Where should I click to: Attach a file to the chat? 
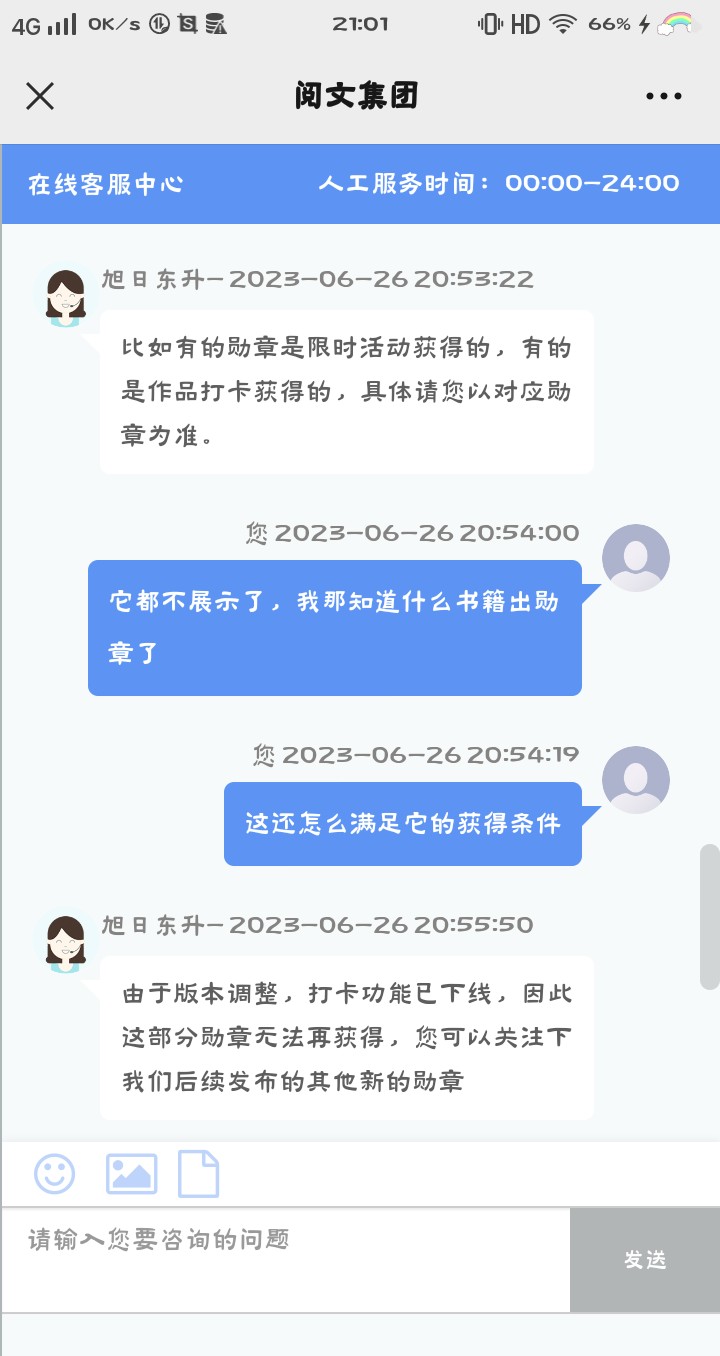(198, 1174)
